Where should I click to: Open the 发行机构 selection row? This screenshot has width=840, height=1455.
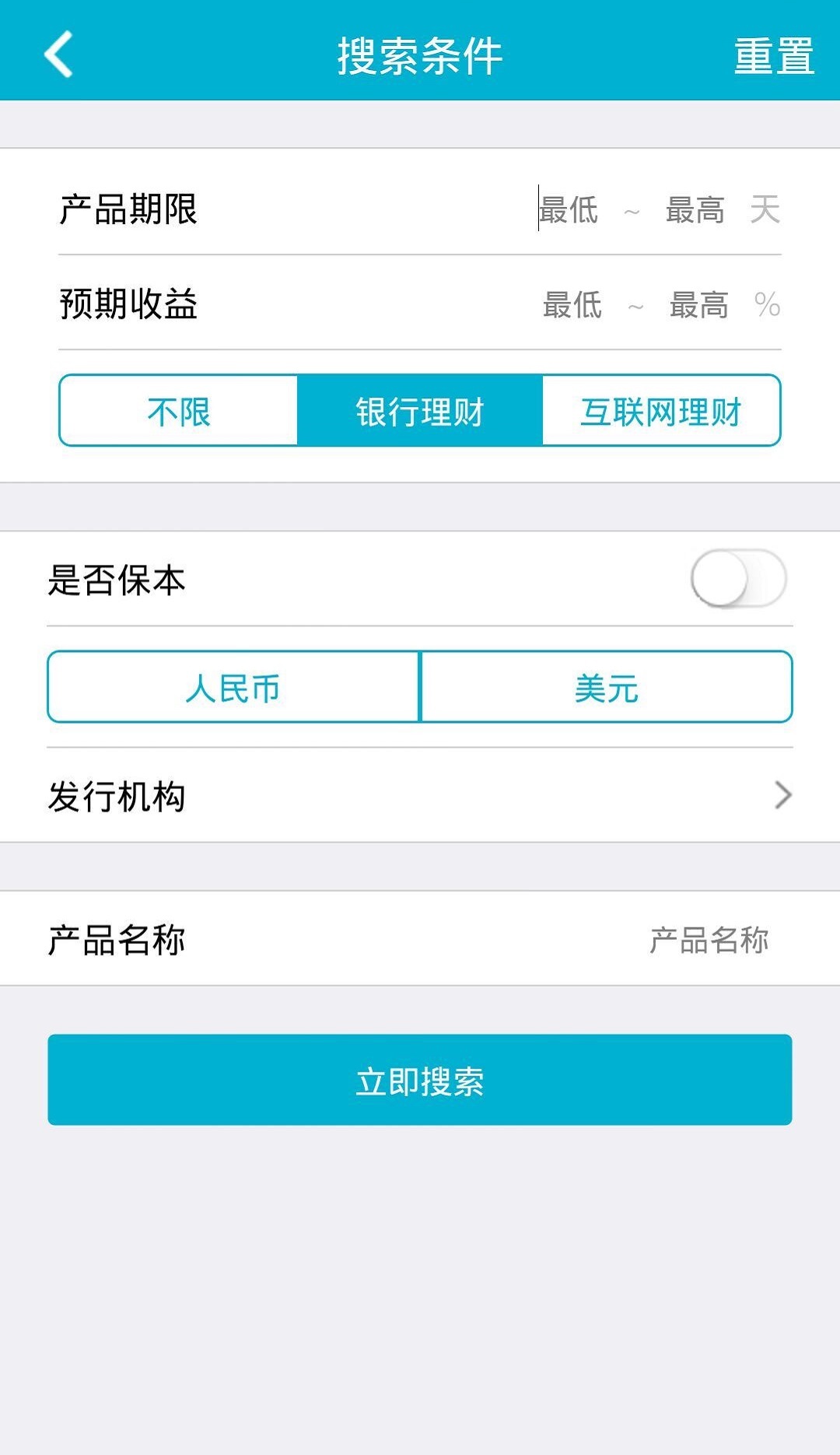click(420, 796)
